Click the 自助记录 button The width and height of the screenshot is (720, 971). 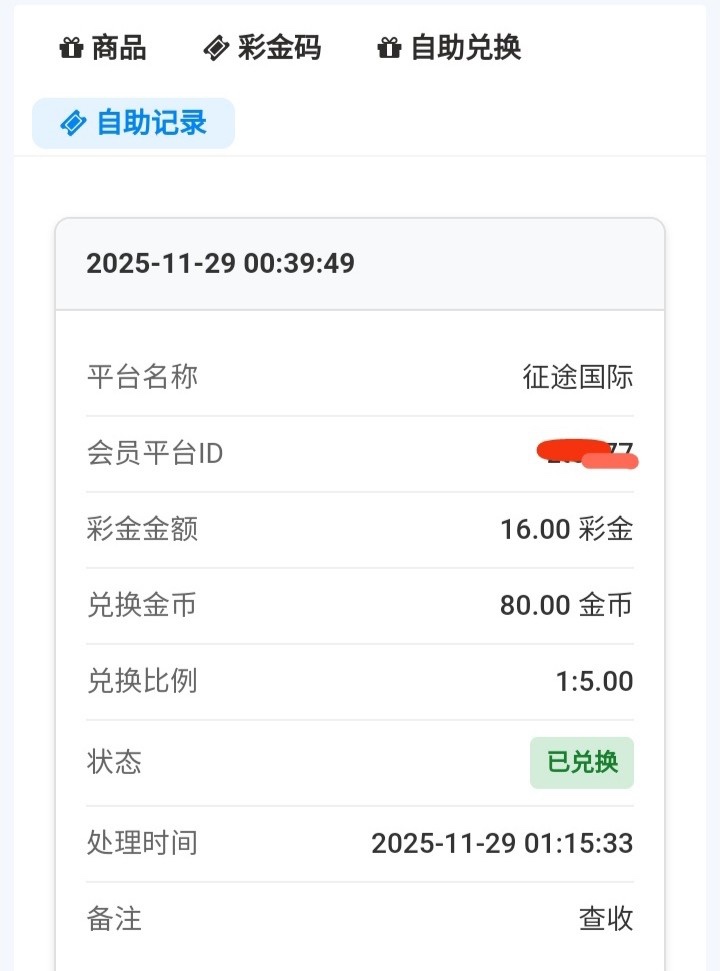(133, 122)
